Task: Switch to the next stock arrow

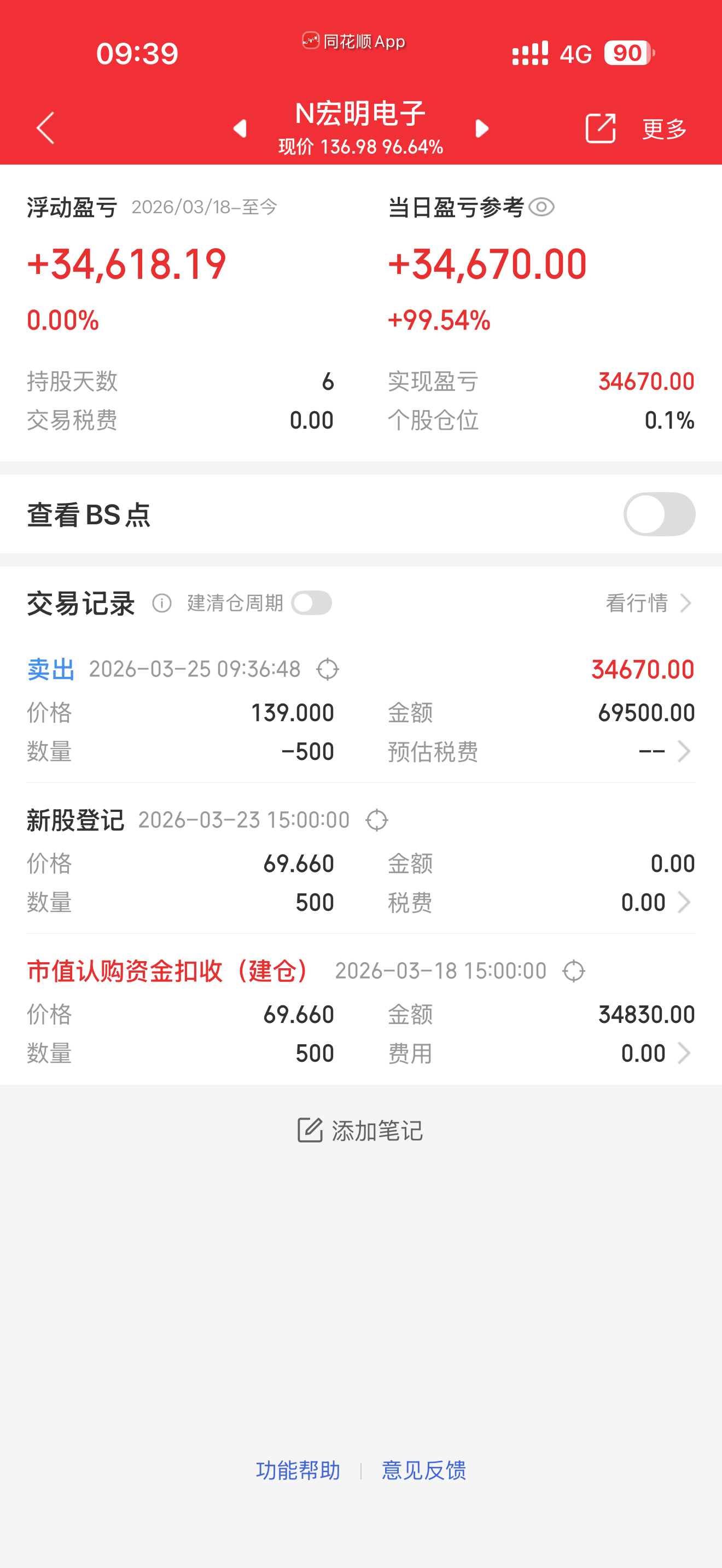Action: [x=482, y=128]
